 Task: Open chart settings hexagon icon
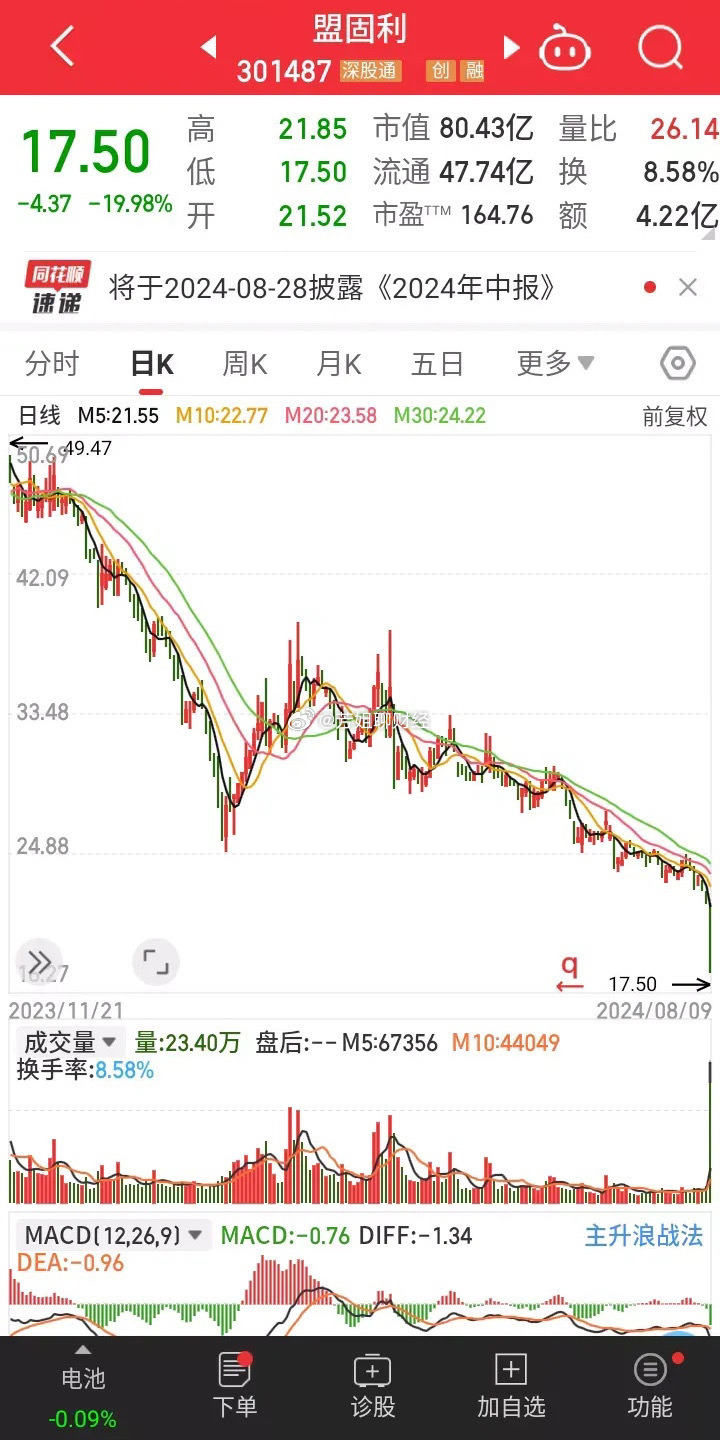click(677, 363)
